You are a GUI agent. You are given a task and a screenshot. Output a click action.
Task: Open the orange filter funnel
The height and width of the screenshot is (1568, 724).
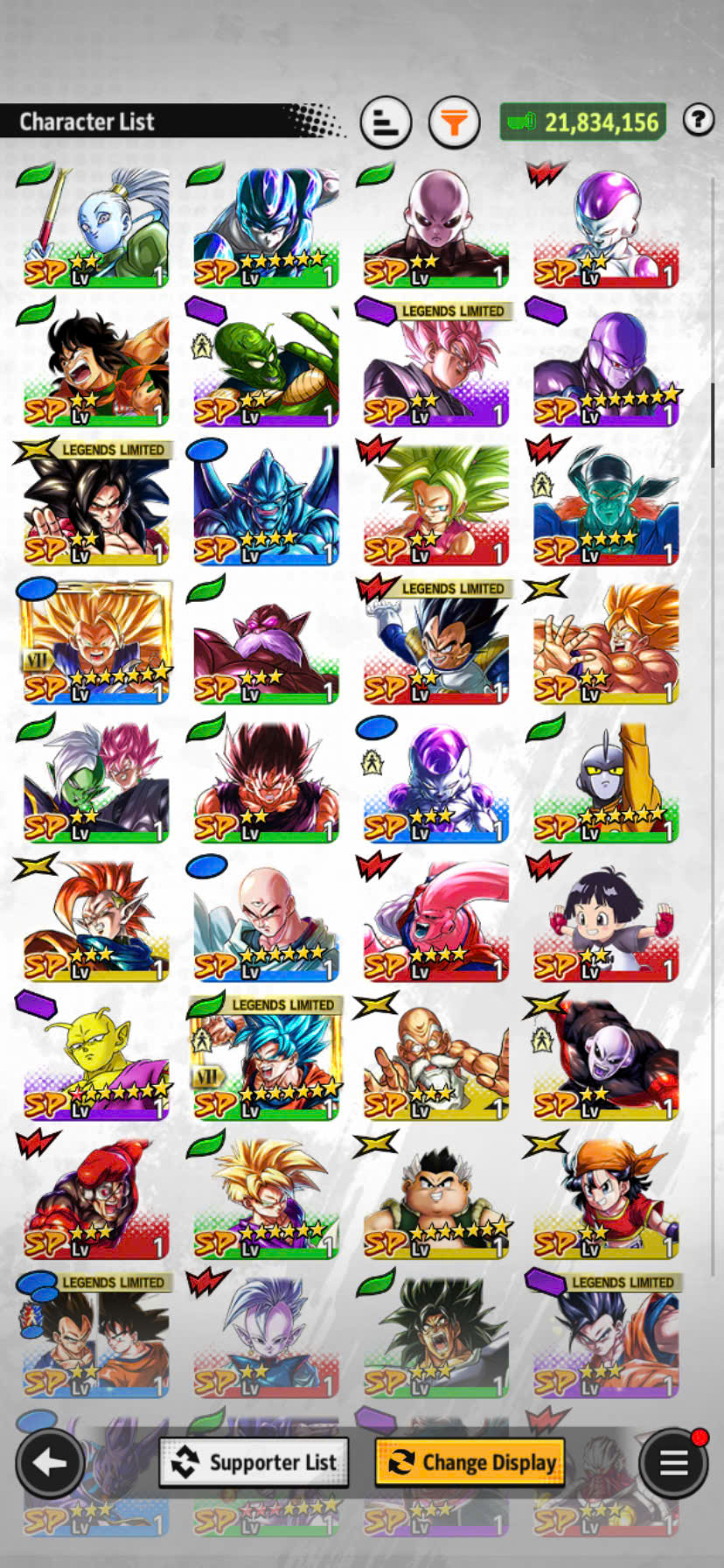click(x=454, y=122)
